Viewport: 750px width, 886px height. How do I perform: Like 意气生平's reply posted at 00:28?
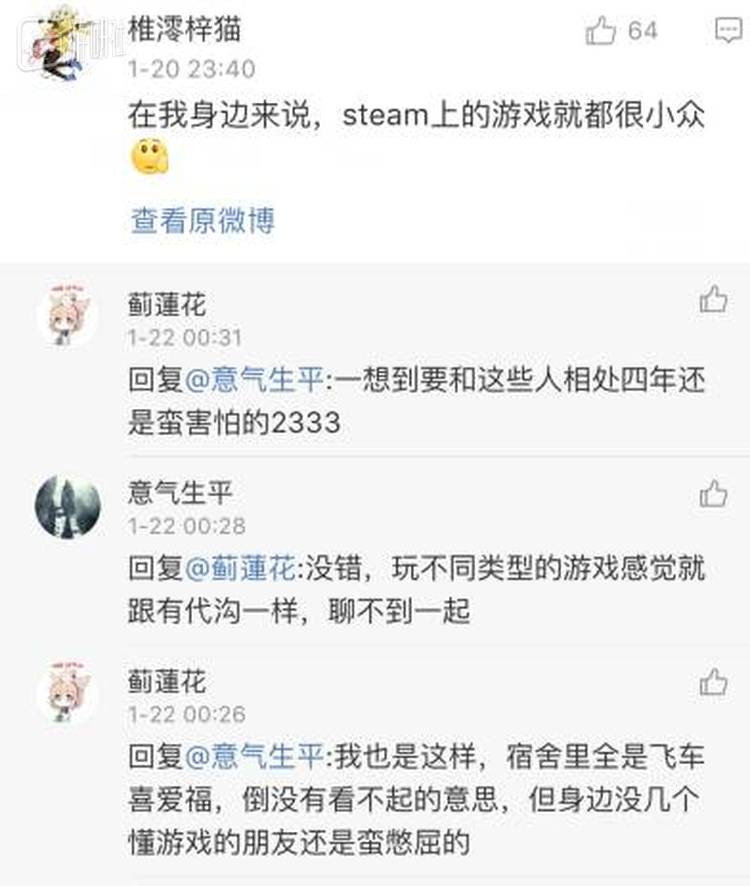[x=714, y=492]
